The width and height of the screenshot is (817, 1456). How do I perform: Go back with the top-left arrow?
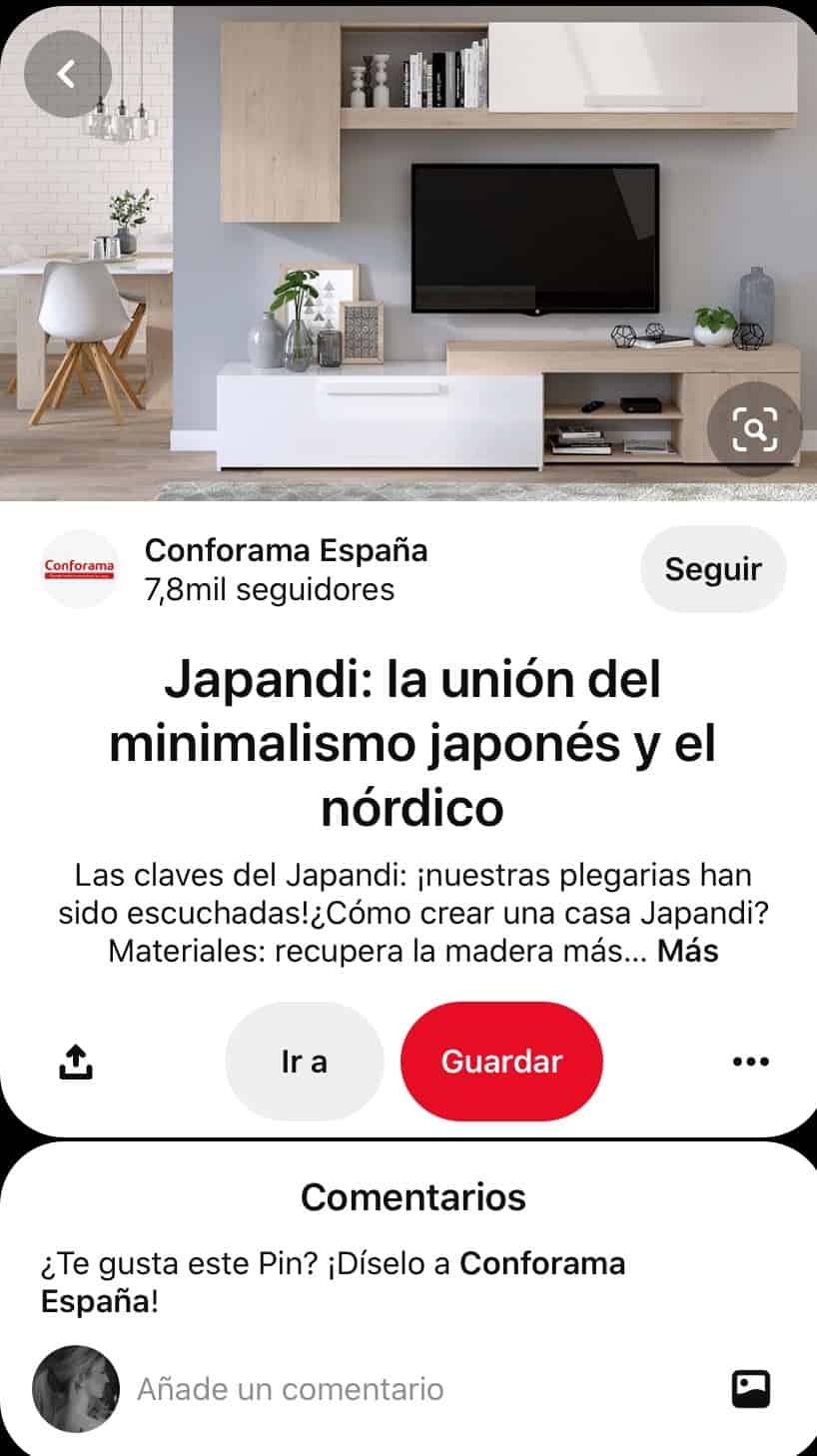point(67,74)
